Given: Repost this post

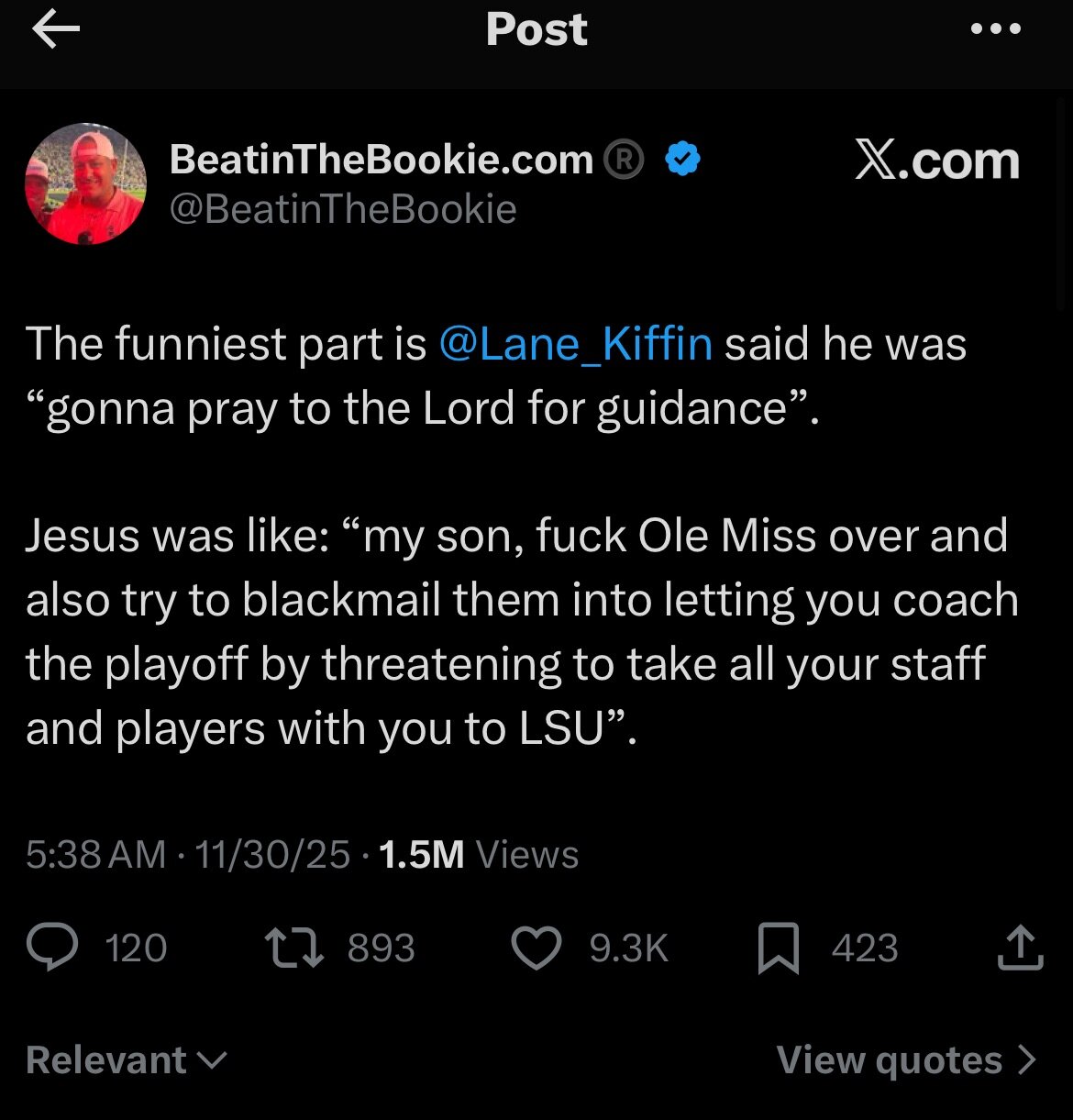Looking at the screenshot, I should (293, 948).
